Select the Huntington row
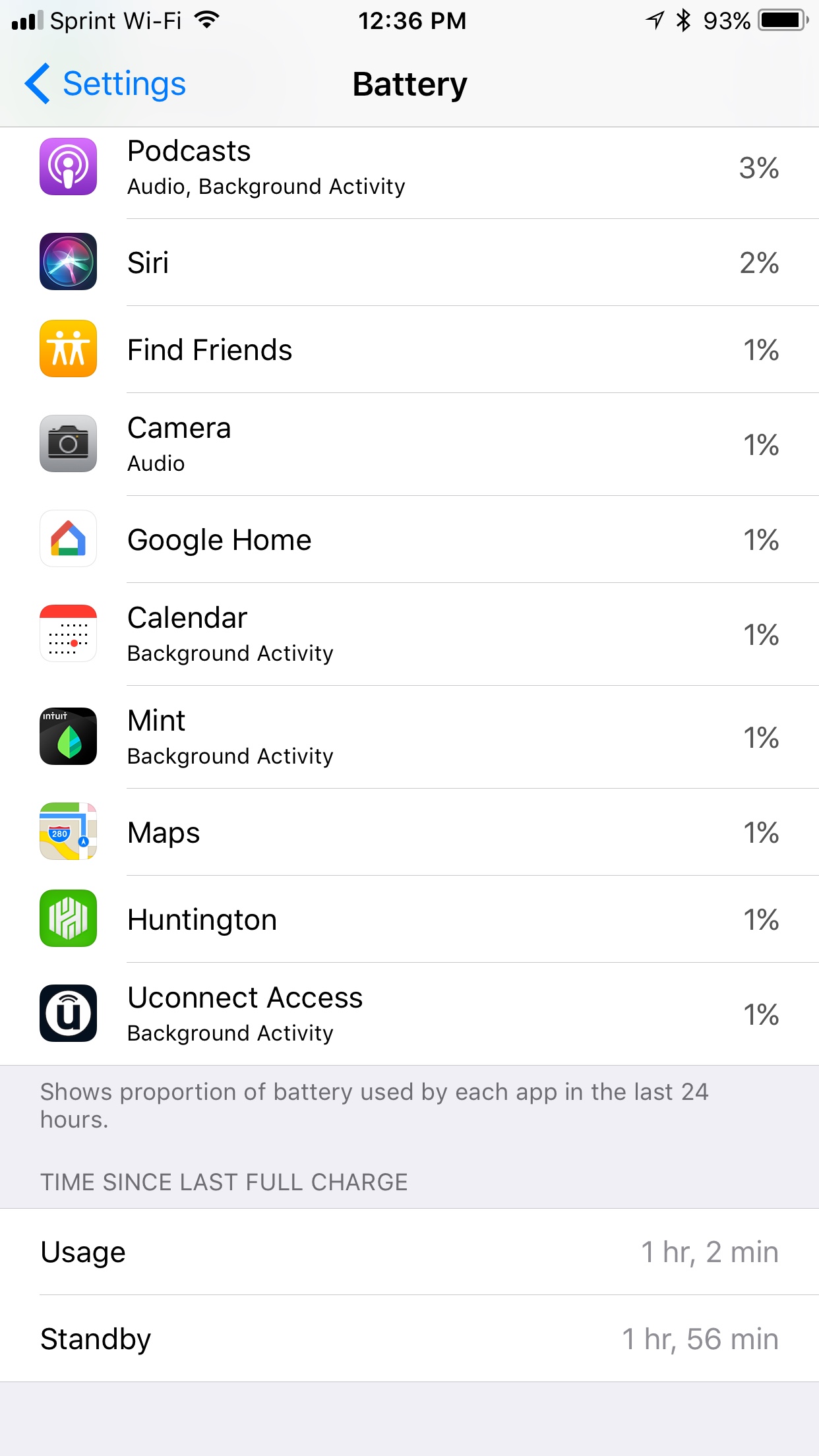The width and height of the screenshot is (819, 1456). click(409, 919)
